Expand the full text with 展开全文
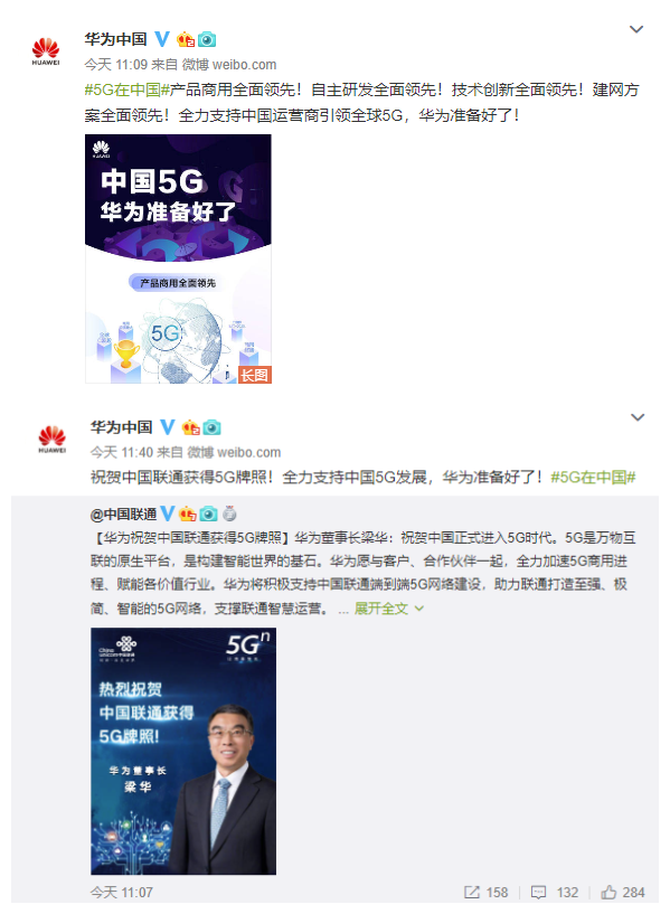670x914 pixels. (x=389, y=608)
